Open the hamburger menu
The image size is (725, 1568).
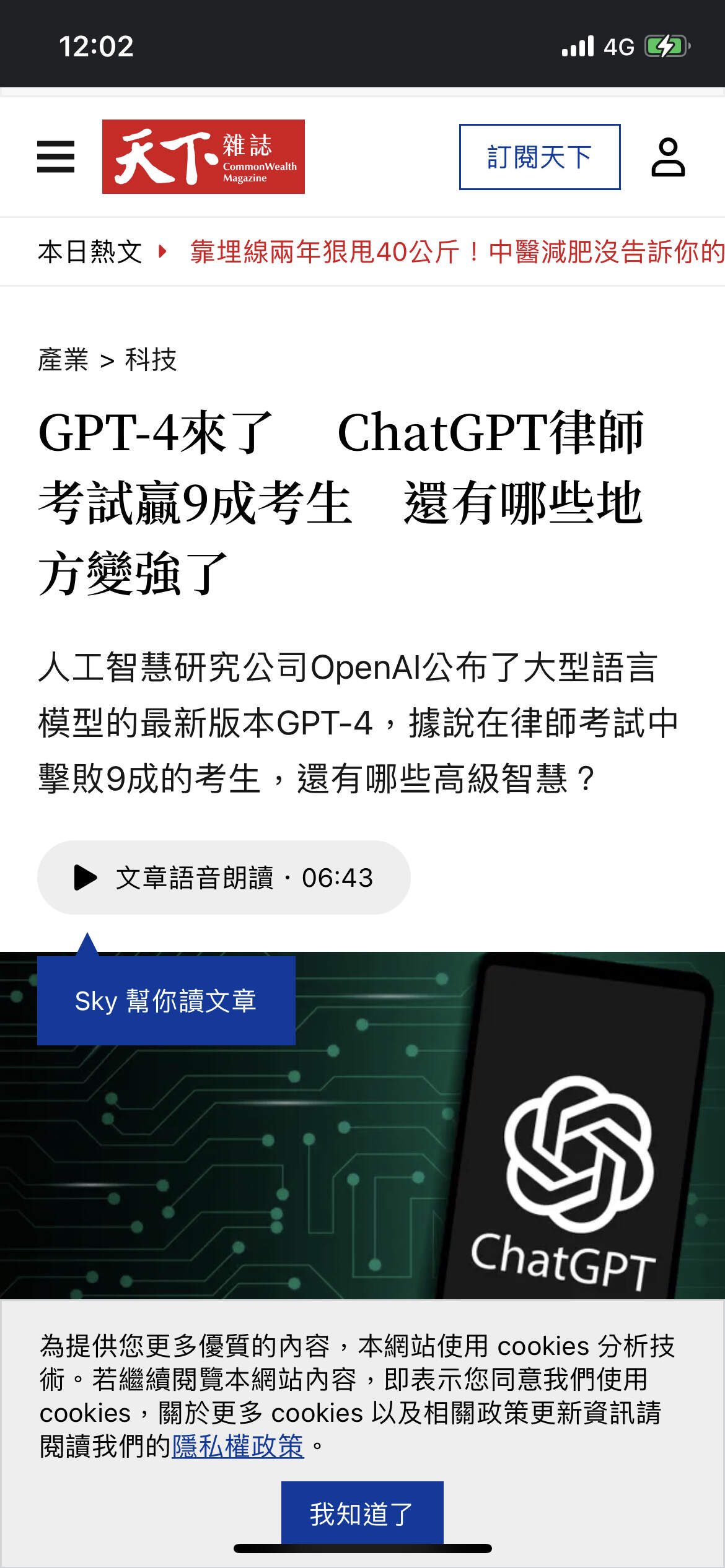(x=56, y=157)
